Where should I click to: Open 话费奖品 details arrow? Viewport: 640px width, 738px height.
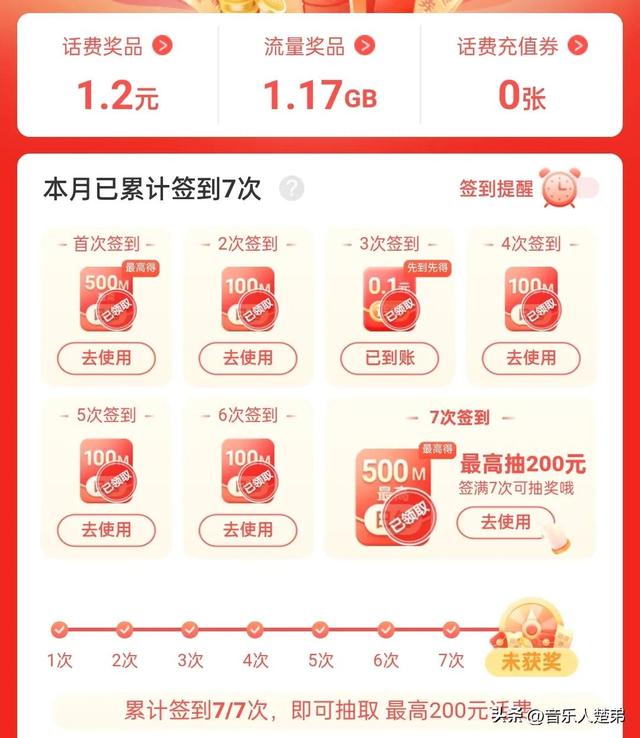click(162, 45)
